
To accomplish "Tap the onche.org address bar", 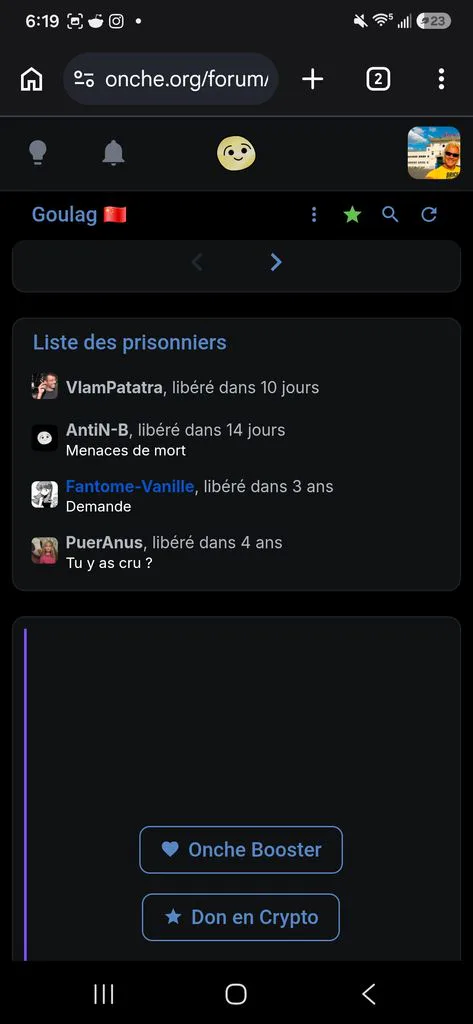I will 171,79.
